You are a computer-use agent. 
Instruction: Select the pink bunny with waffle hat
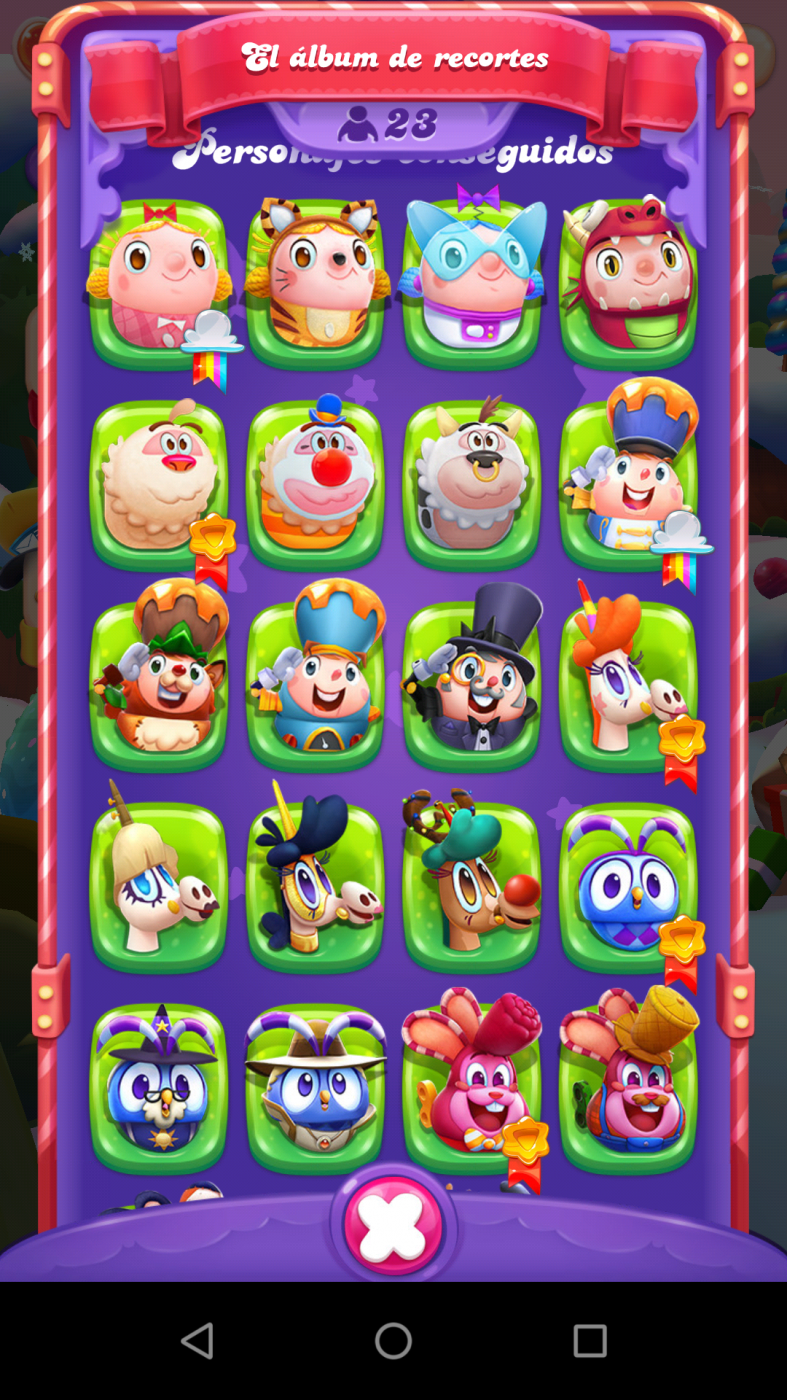click(628, 1088)
